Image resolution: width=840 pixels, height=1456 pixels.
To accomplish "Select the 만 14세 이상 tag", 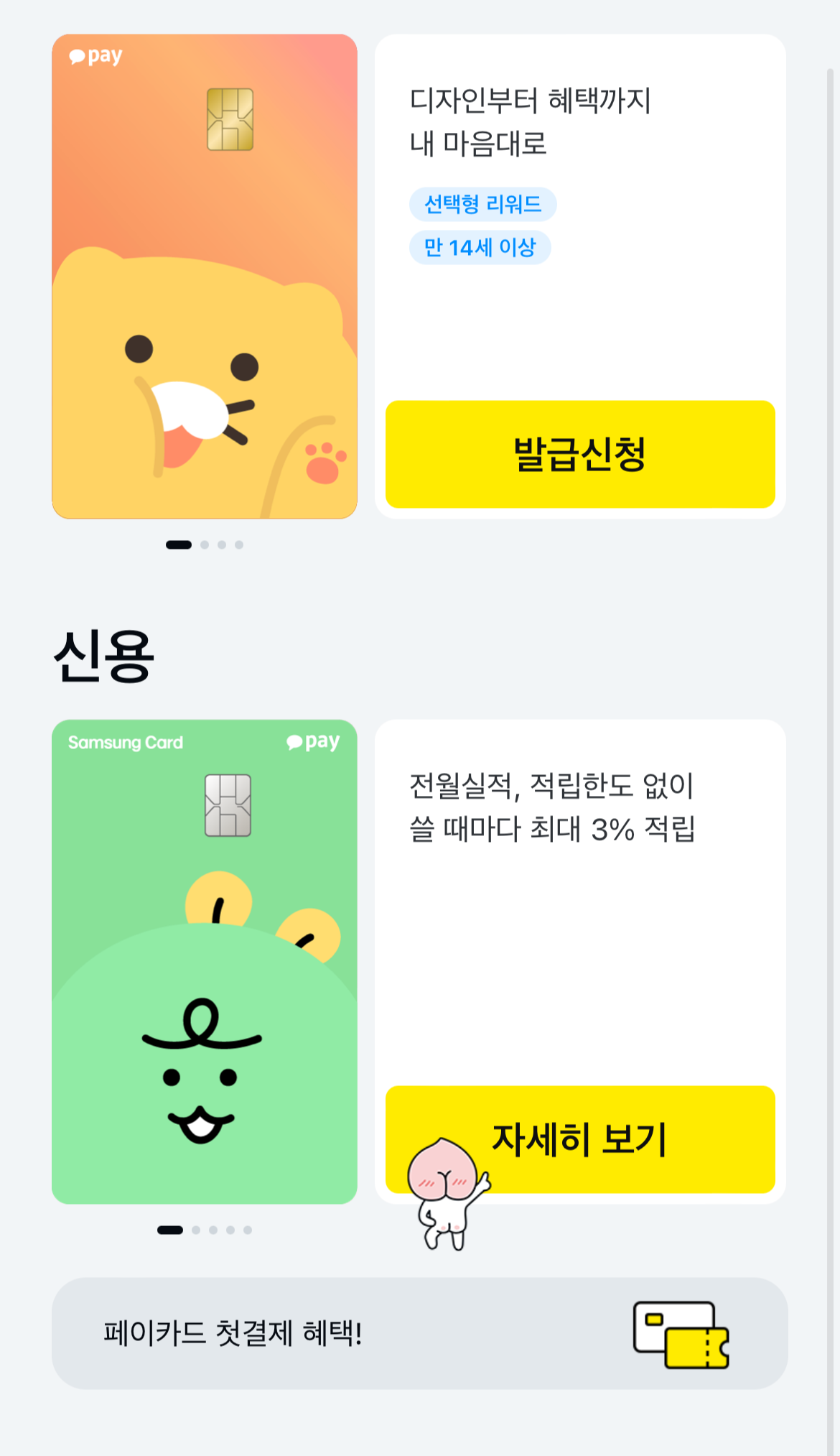I will [x=479, y=246].
